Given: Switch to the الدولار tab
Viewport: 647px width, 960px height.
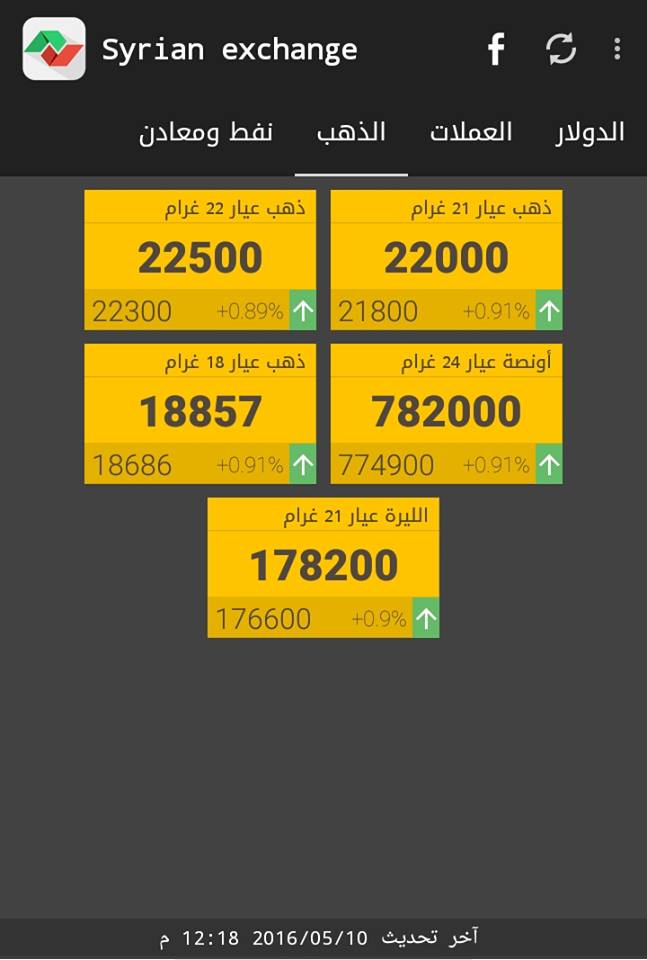Looking at the screenshot, I should 590,133.
